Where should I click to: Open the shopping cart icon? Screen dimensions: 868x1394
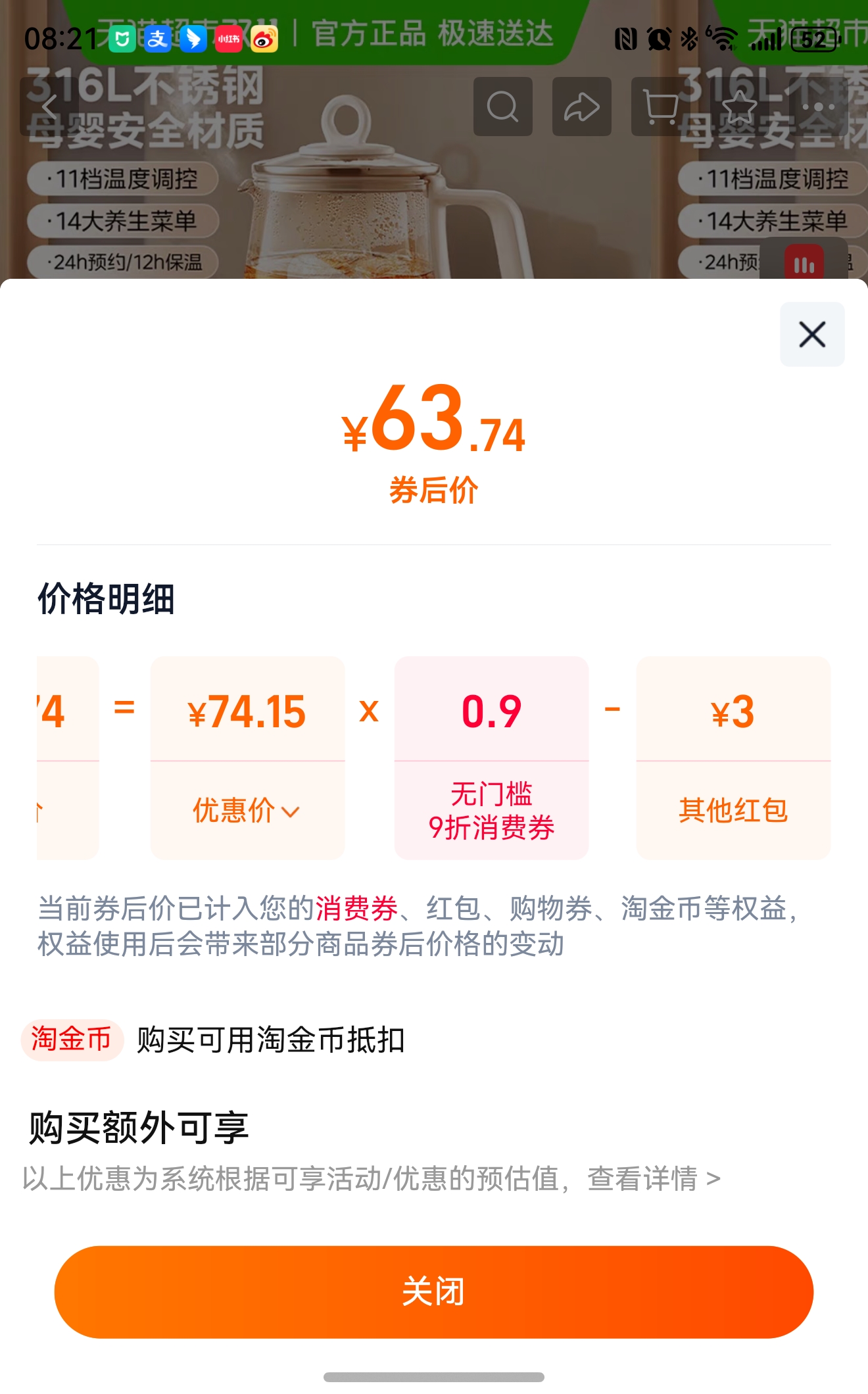tap(661, 107)
